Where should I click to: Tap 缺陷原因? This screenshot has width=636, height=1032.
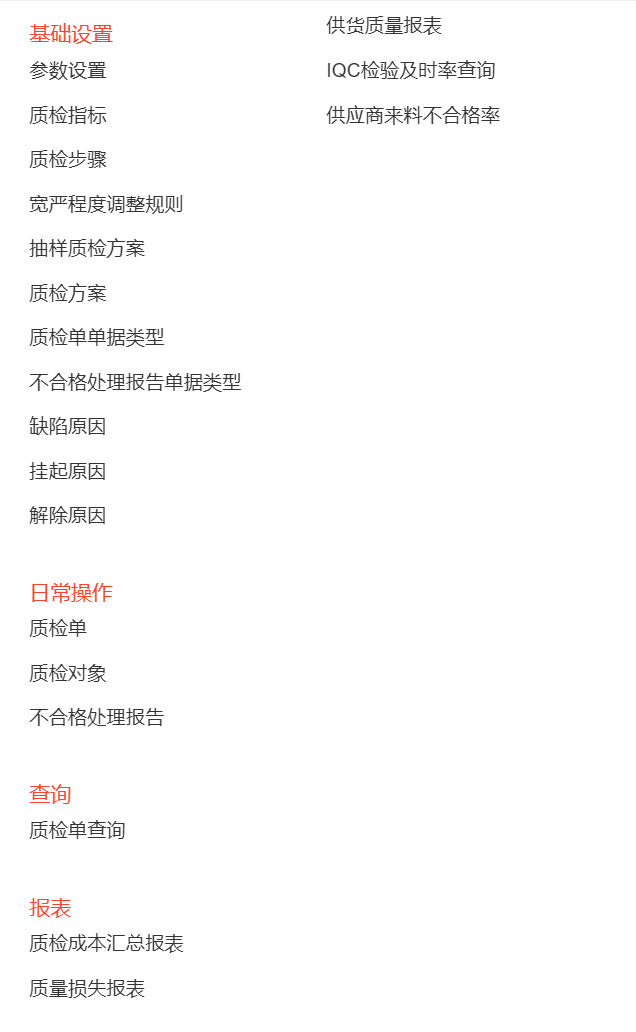[68, 426]
